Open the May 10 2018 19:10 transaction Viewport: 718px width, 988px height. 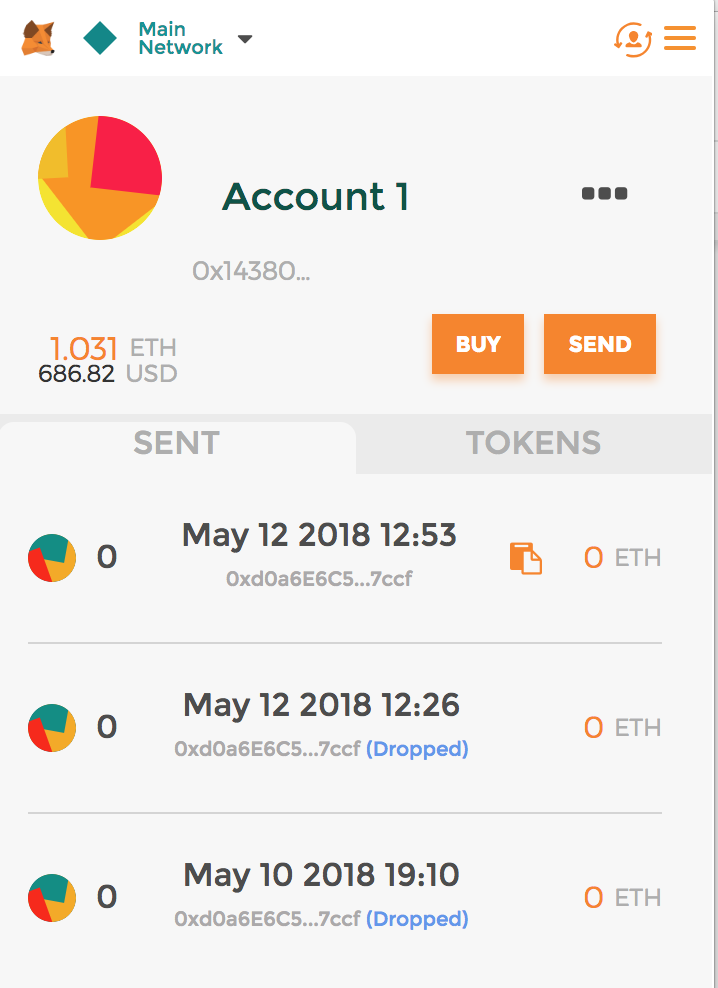coord(321,876)
